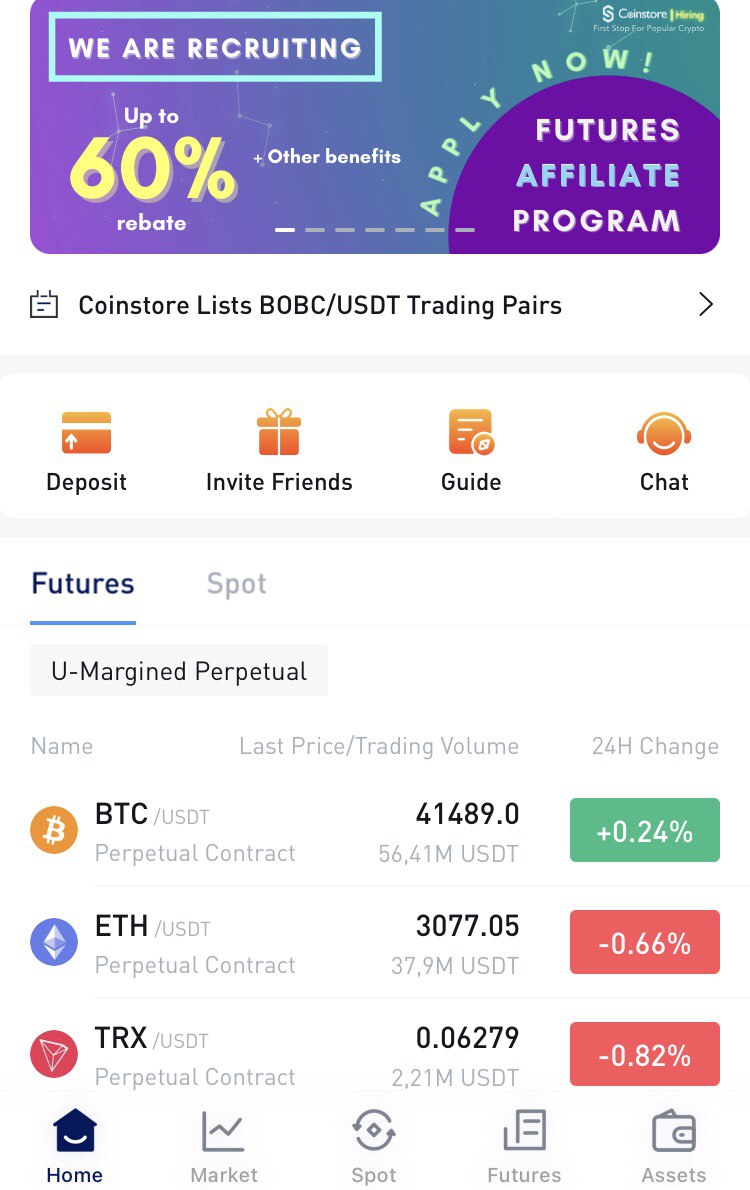Switch to the Spot list tab
This screenshot has width=750, height=1190.
[237, 584]
